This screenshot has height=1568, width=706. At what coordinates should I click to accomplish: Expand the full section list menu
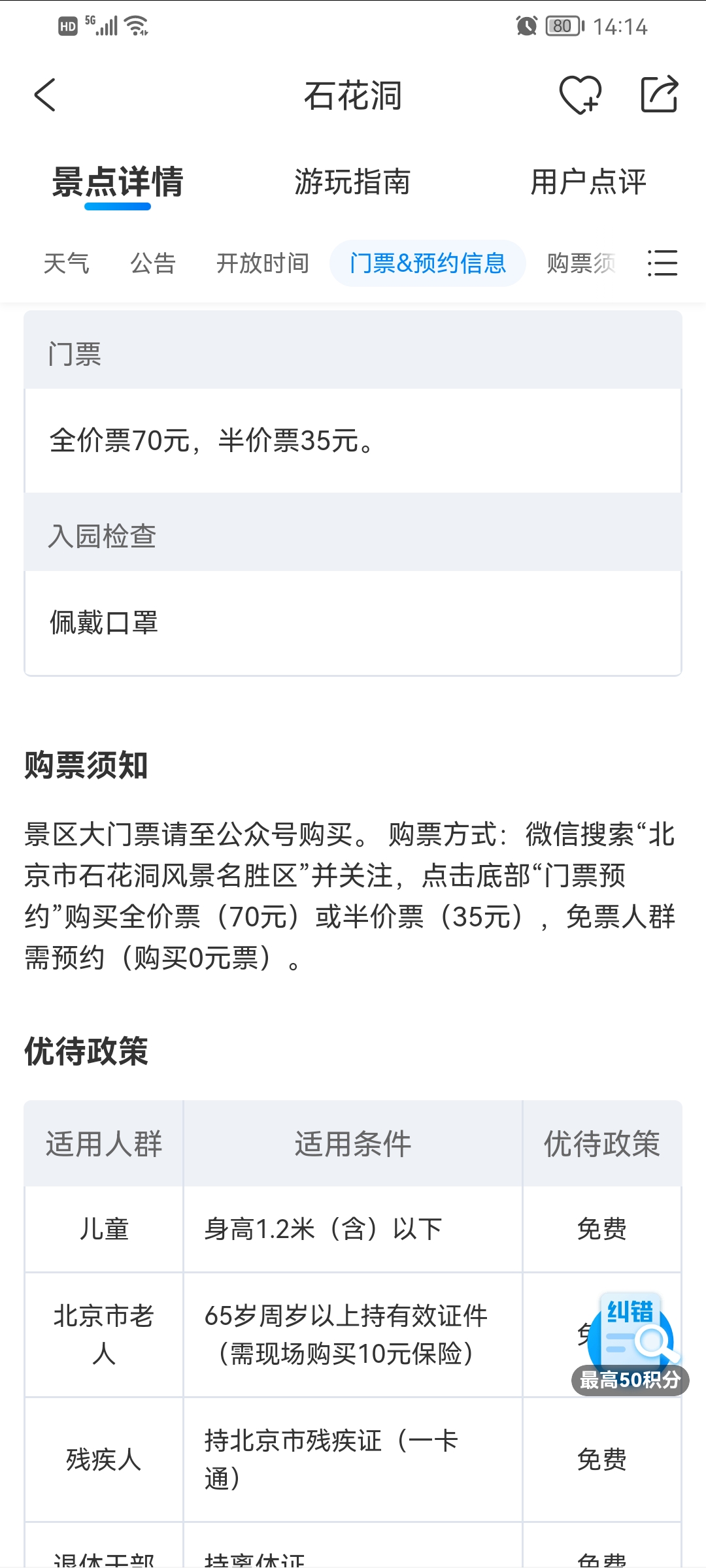pyautogui.click(x=662, y=263)
